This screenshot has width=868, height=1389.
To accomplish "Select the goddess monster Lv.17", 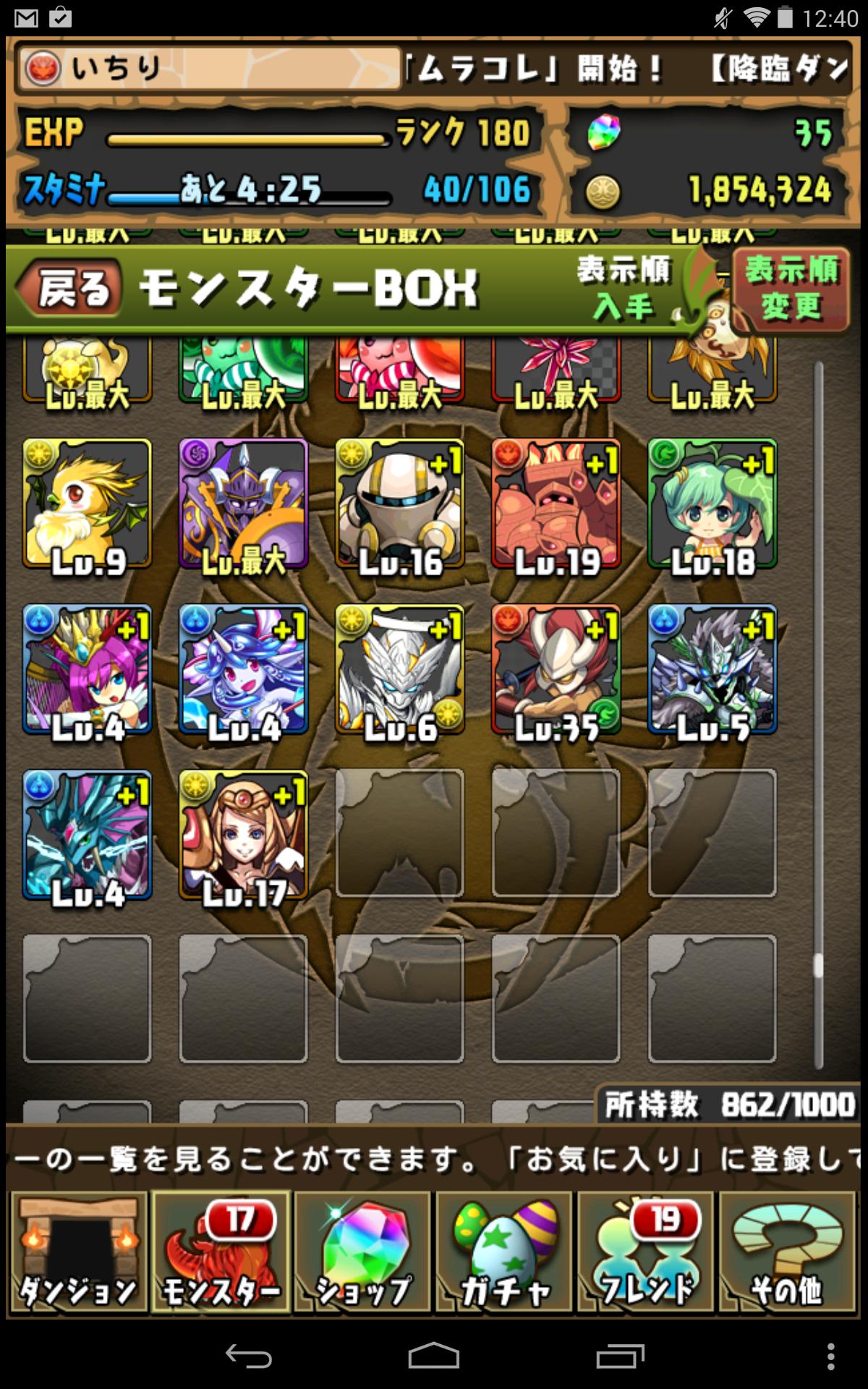I will [244, 835].
